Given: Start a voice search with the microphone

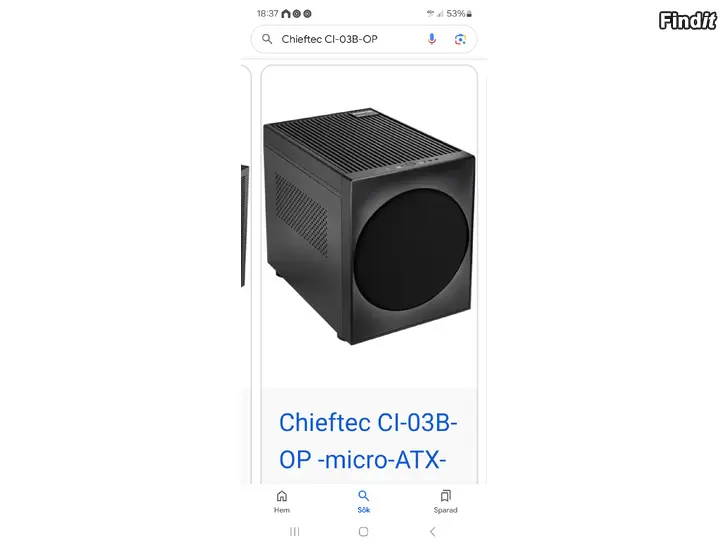Looking at the screenshot, I should (x=432, y=39).
